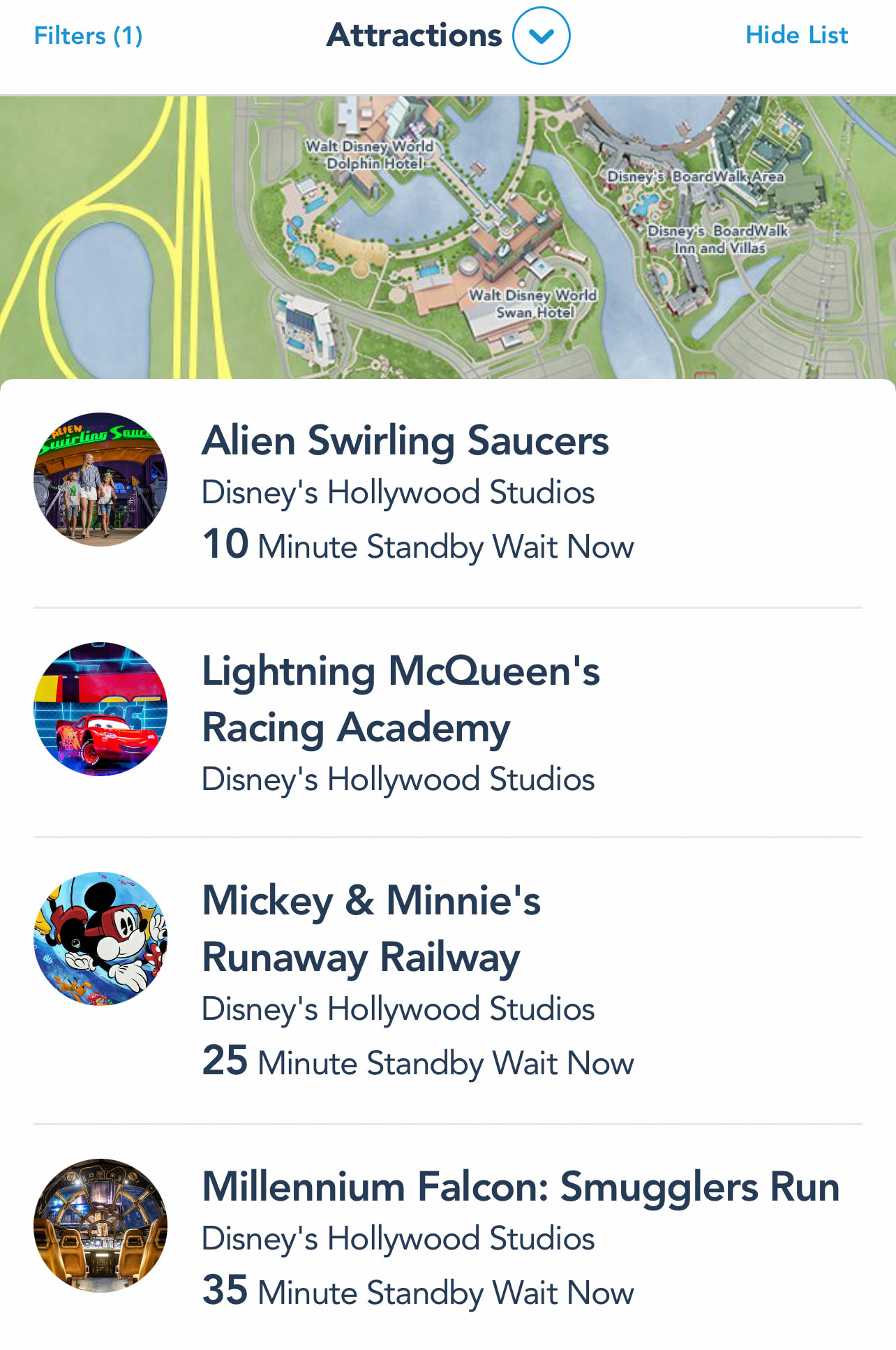Screen dimensions: 896x1350
Task: Tap Hide List to show the map
Action: click(796, 36)
